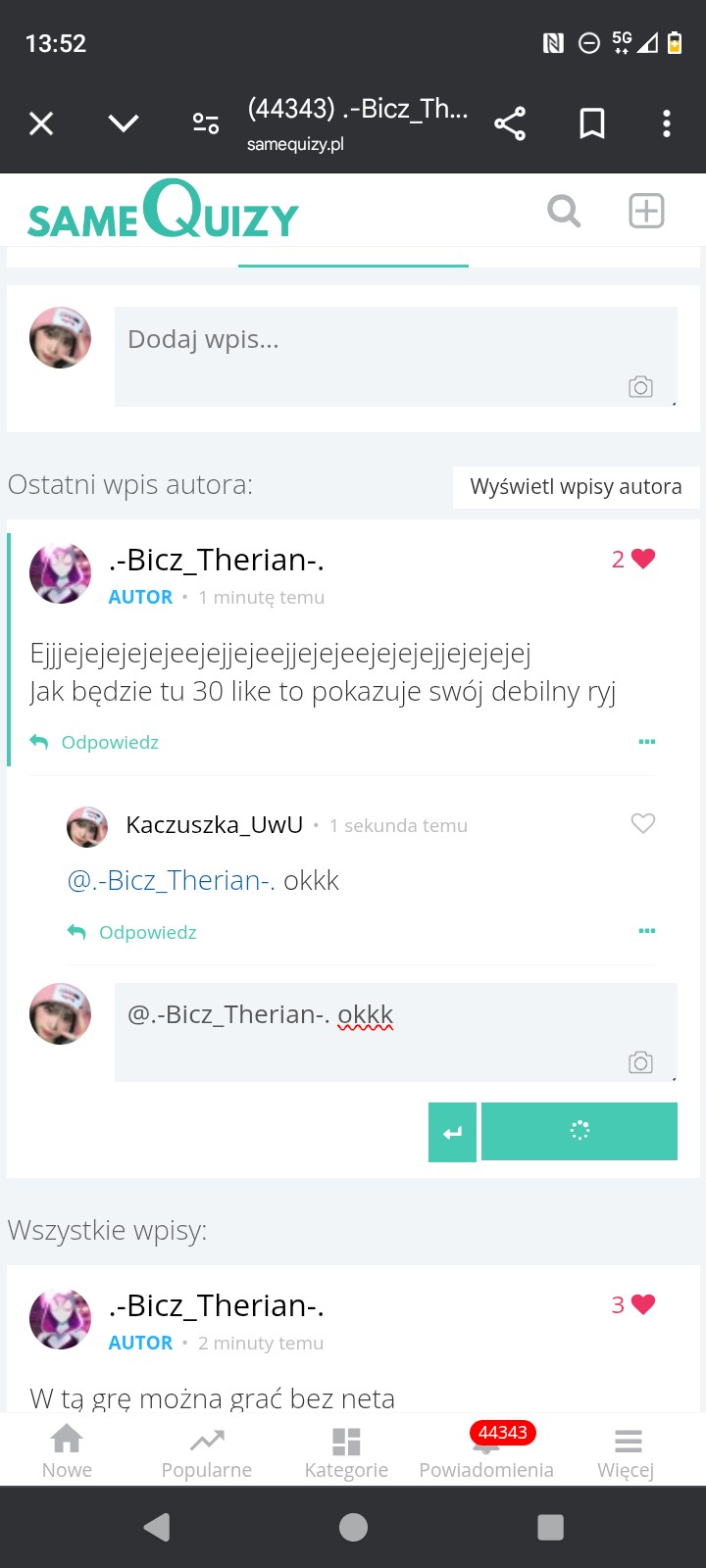The width and height of the screenshot is (706, 1568).
Task: Open options for the 30 like post
Action: [x=647, y=742]
